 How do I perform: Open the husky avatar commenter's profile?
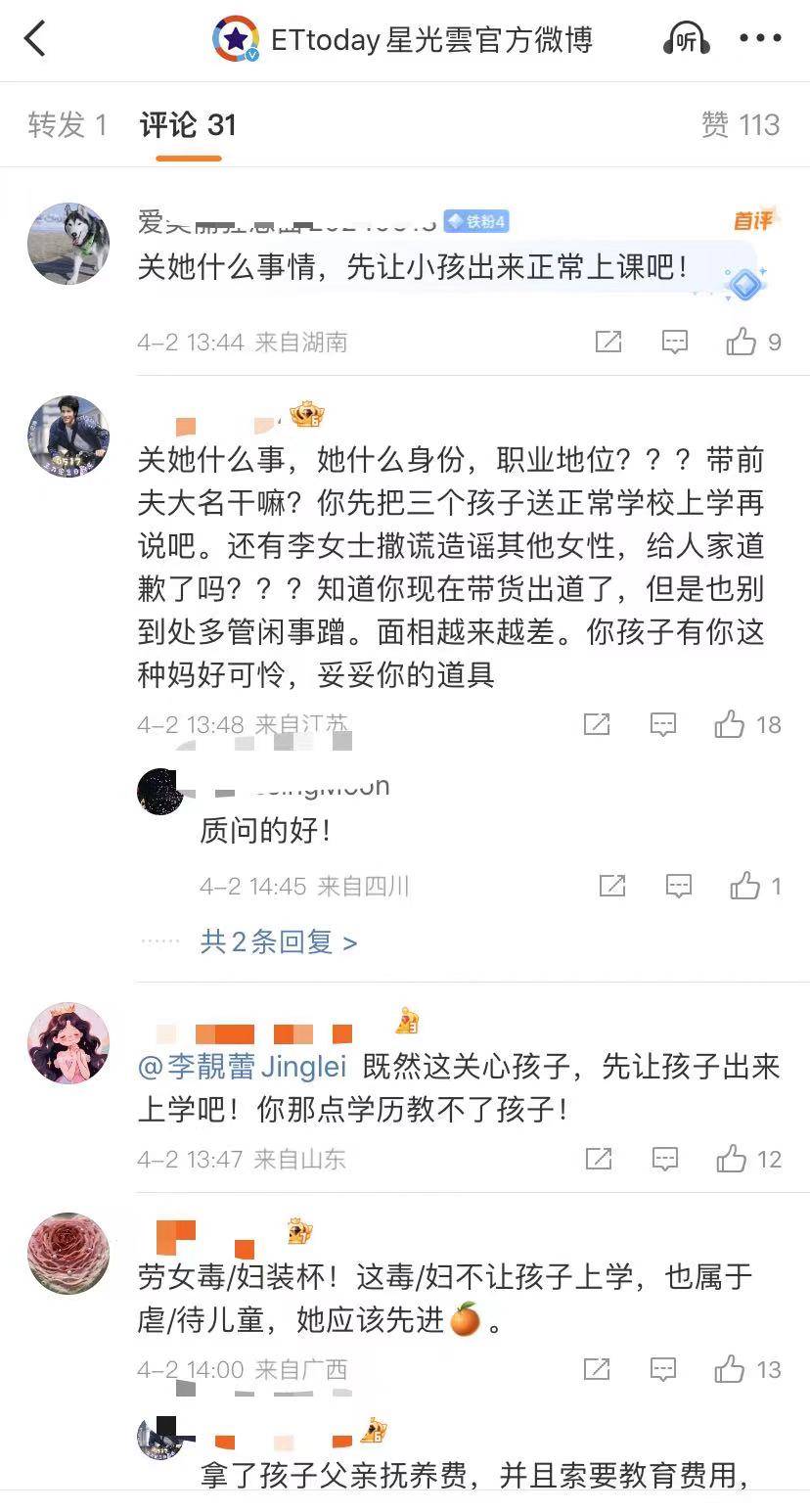pos(68,244)
